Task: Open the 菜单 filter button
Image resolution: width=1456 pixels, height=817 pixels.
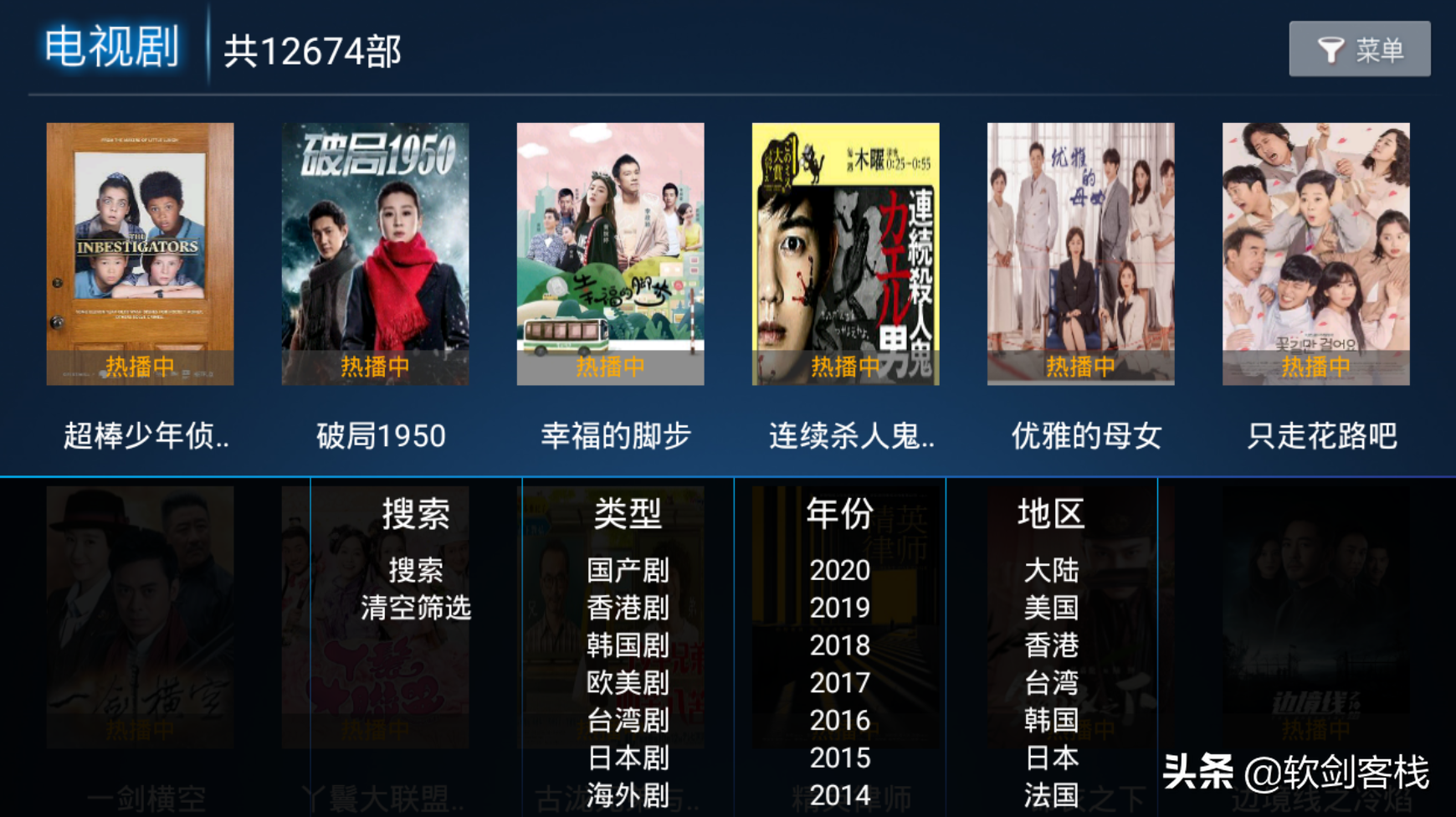Action: point(1359,49)
